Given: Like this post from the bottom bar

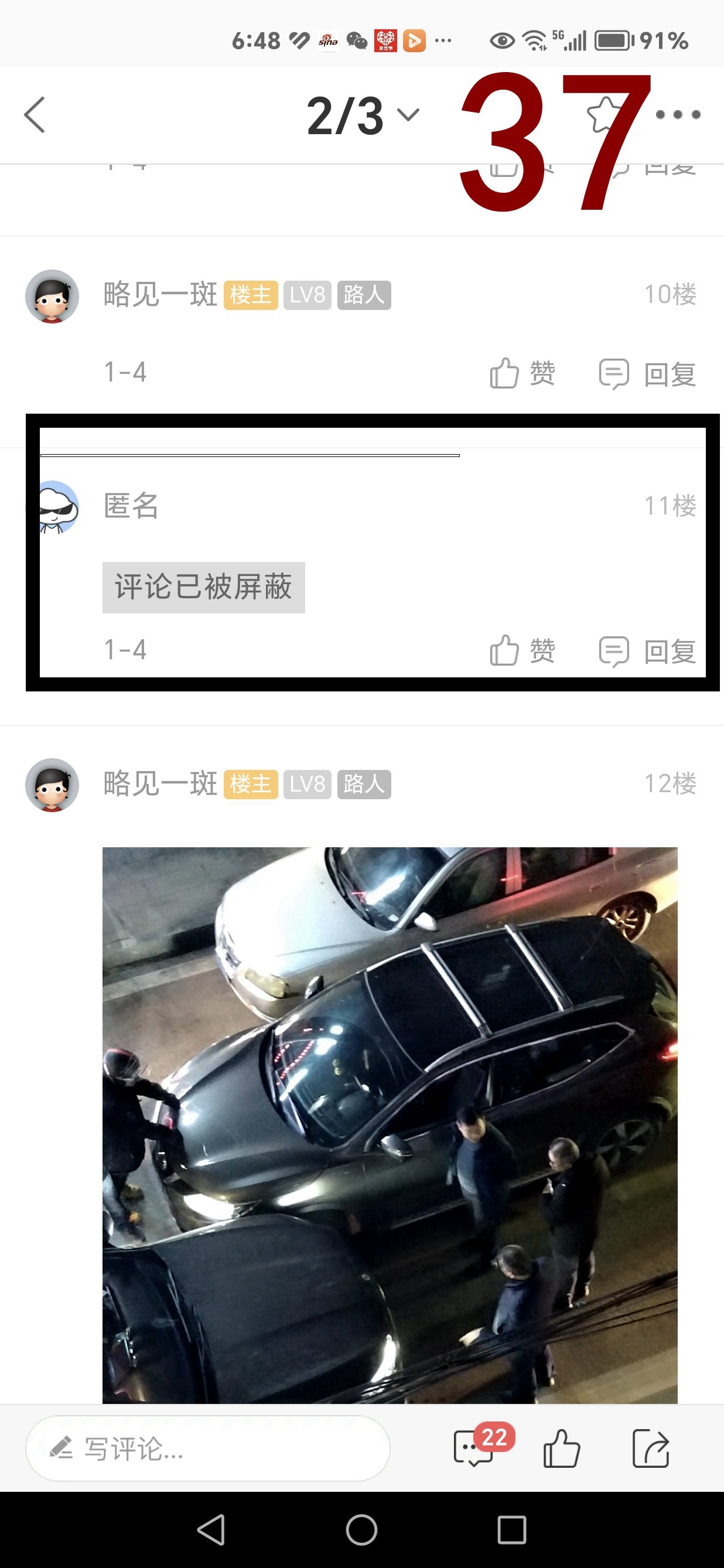Looking at the screenshot, I should 561,1448.
